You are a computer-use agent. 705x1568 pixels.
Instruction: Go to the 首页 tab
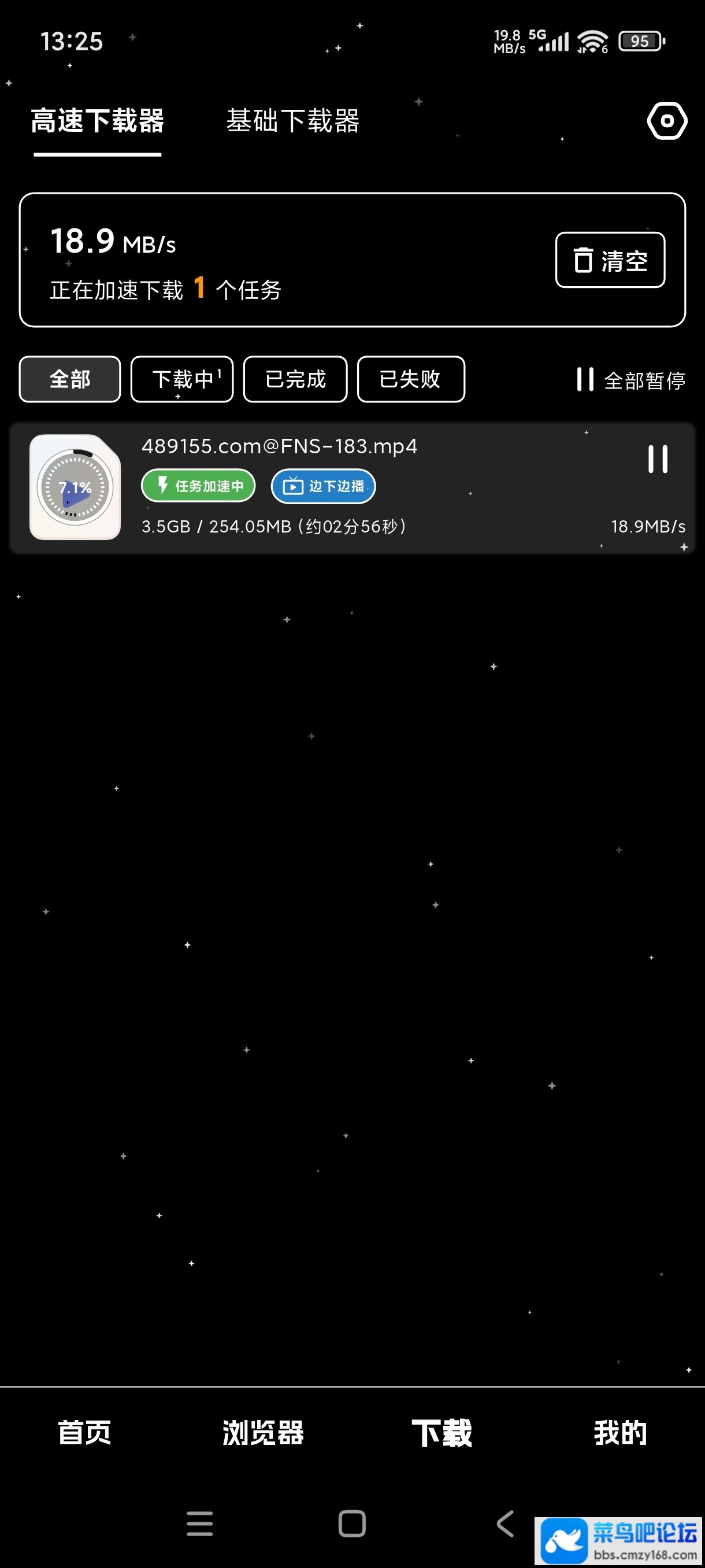coord(84,1432)
